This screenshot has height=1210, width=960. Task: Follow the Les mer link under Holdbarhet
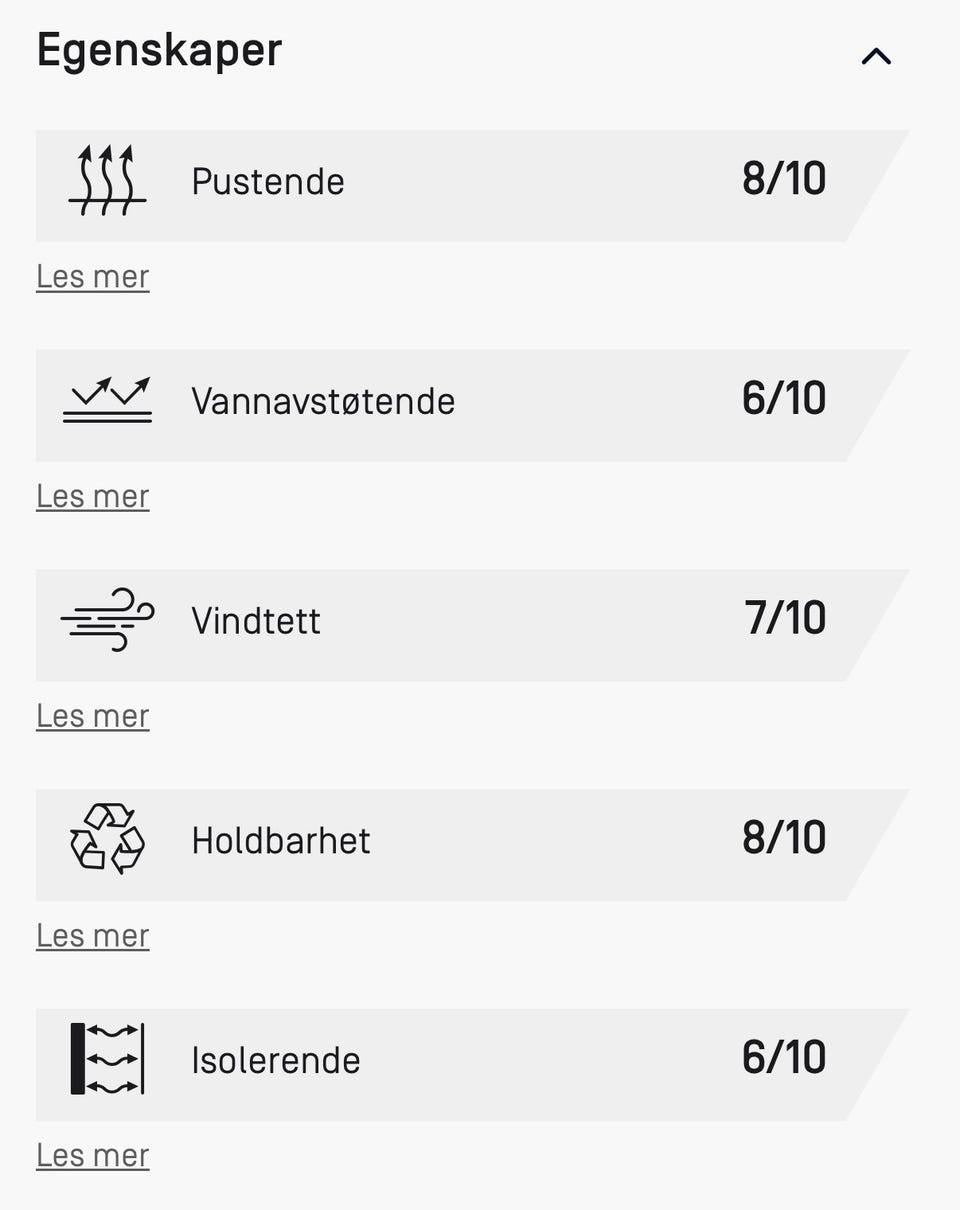click(93, 937)
